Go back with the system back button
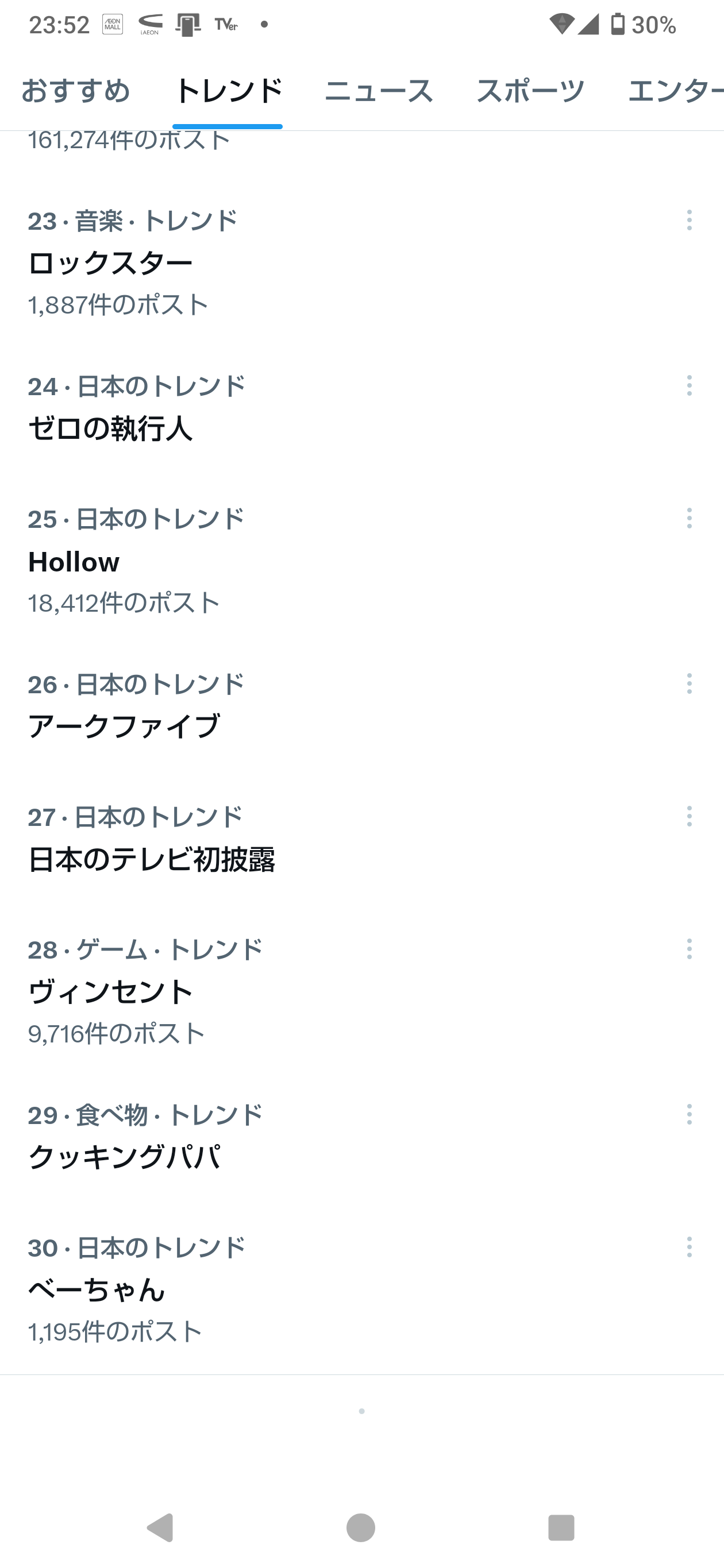This screenshot has height=1568, width=724. [x=161, y=1528]
